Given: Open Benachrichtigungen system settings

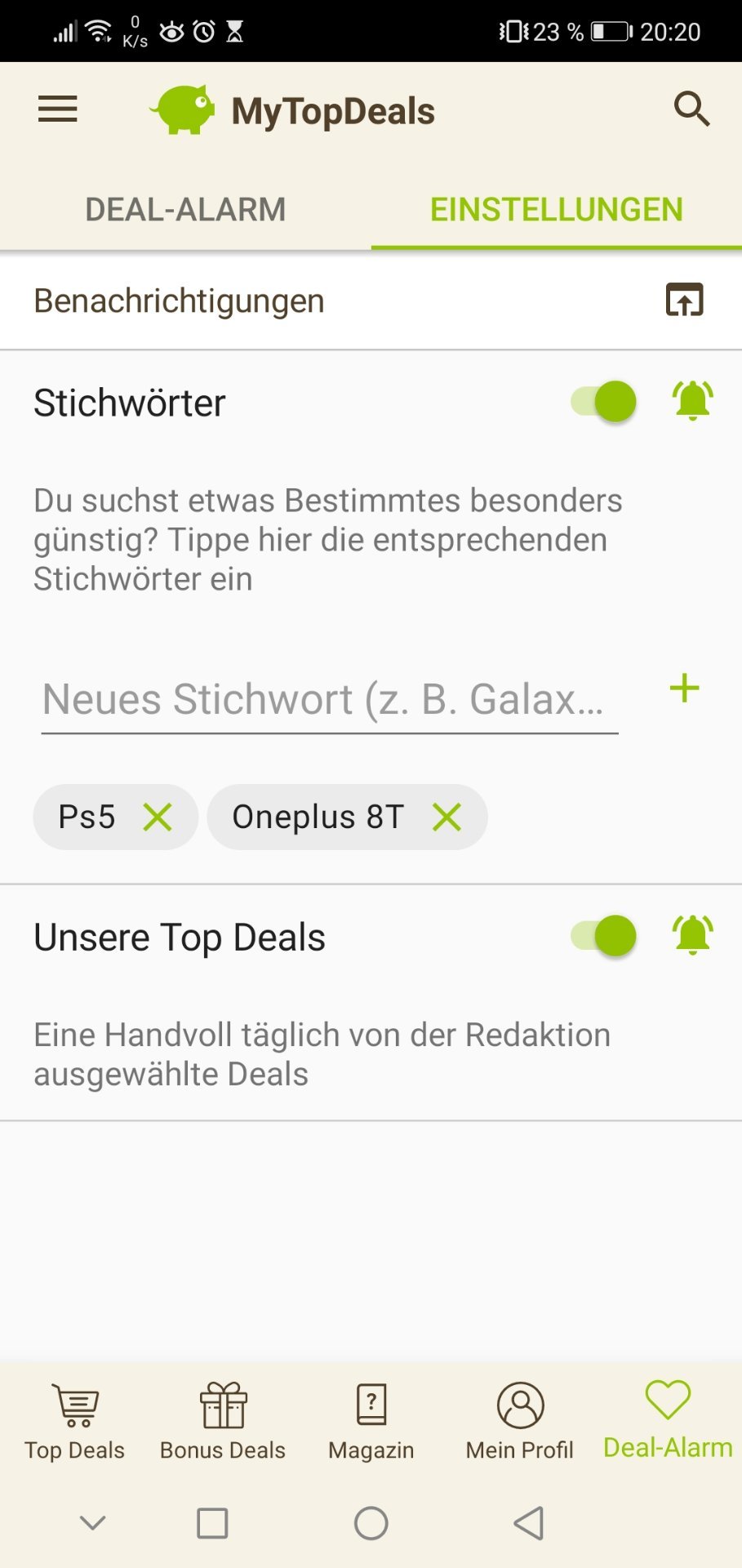Looking at the screenshot, I should (x=684, y=300).
